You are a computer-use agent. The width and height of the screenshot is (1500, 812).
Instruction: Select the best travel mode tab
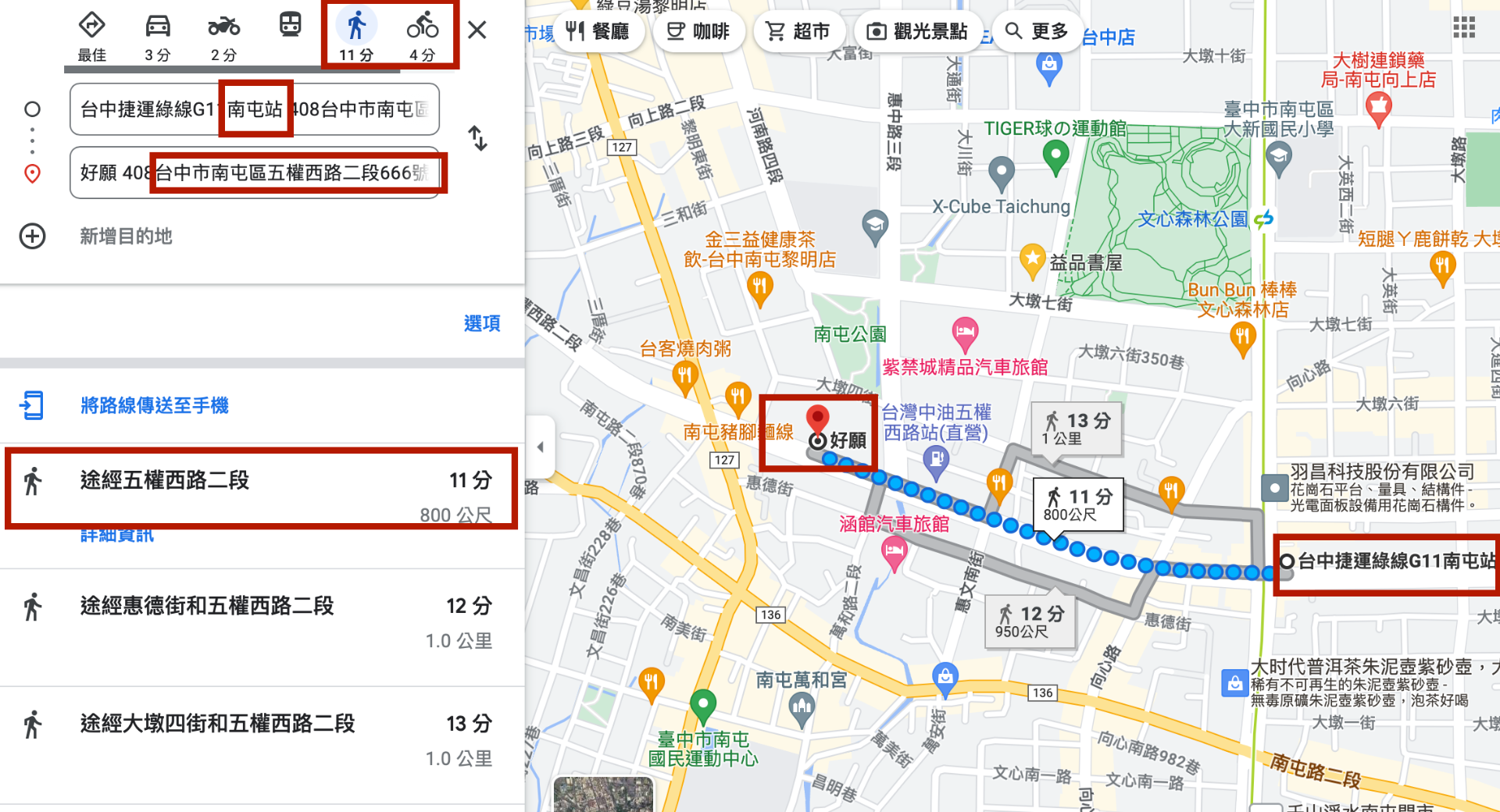(92, 36)
